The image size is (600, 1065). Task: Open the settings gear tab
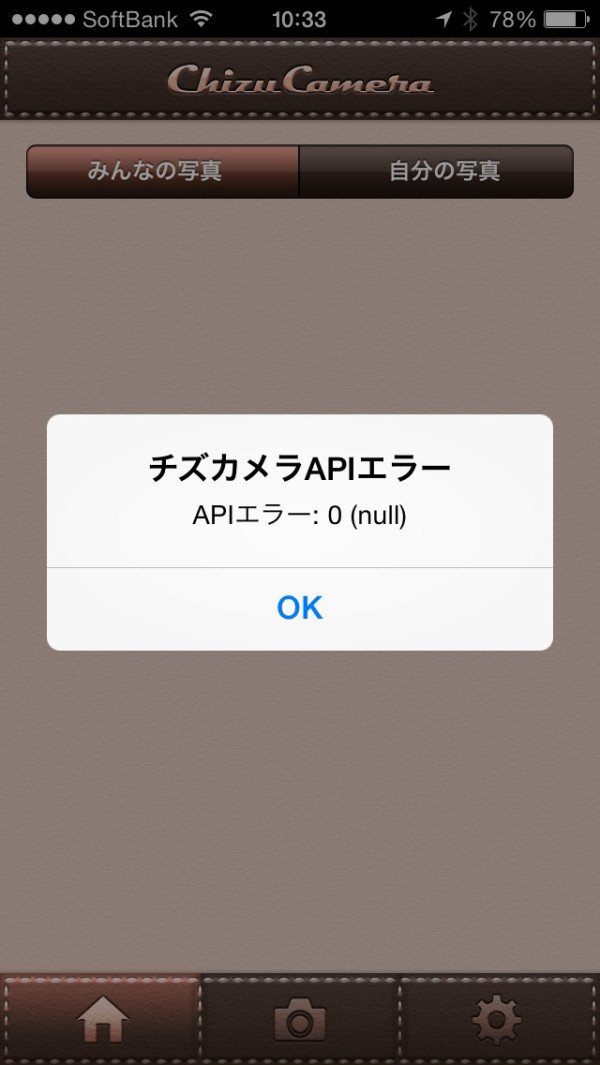[498, 1020]
